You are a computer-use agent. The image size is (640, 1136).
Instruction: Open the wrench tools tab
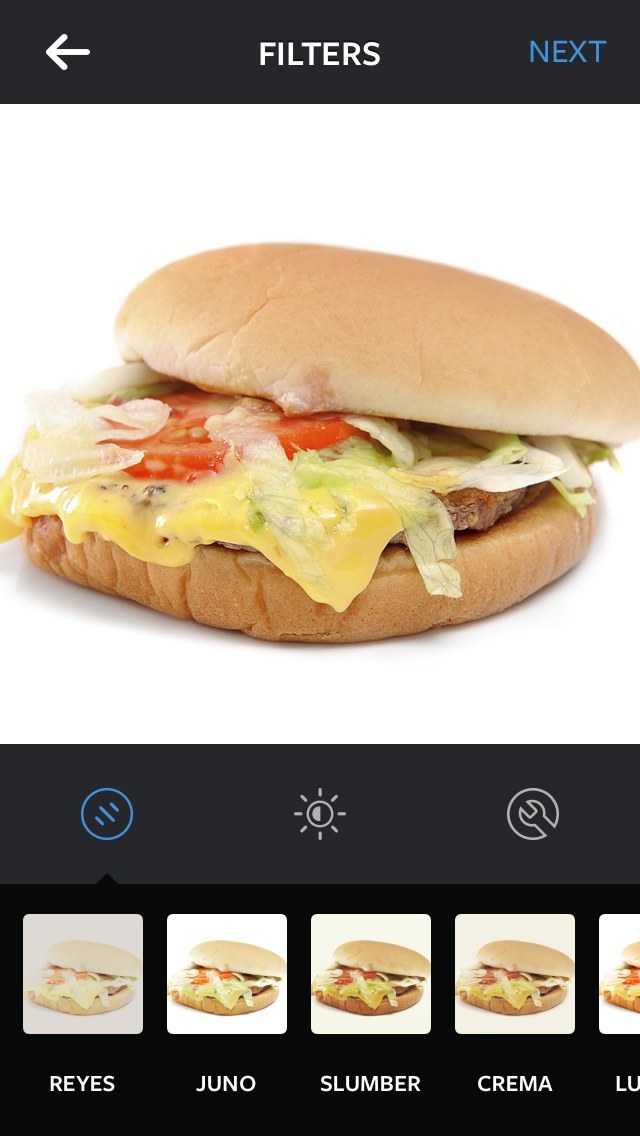(533, 814)
